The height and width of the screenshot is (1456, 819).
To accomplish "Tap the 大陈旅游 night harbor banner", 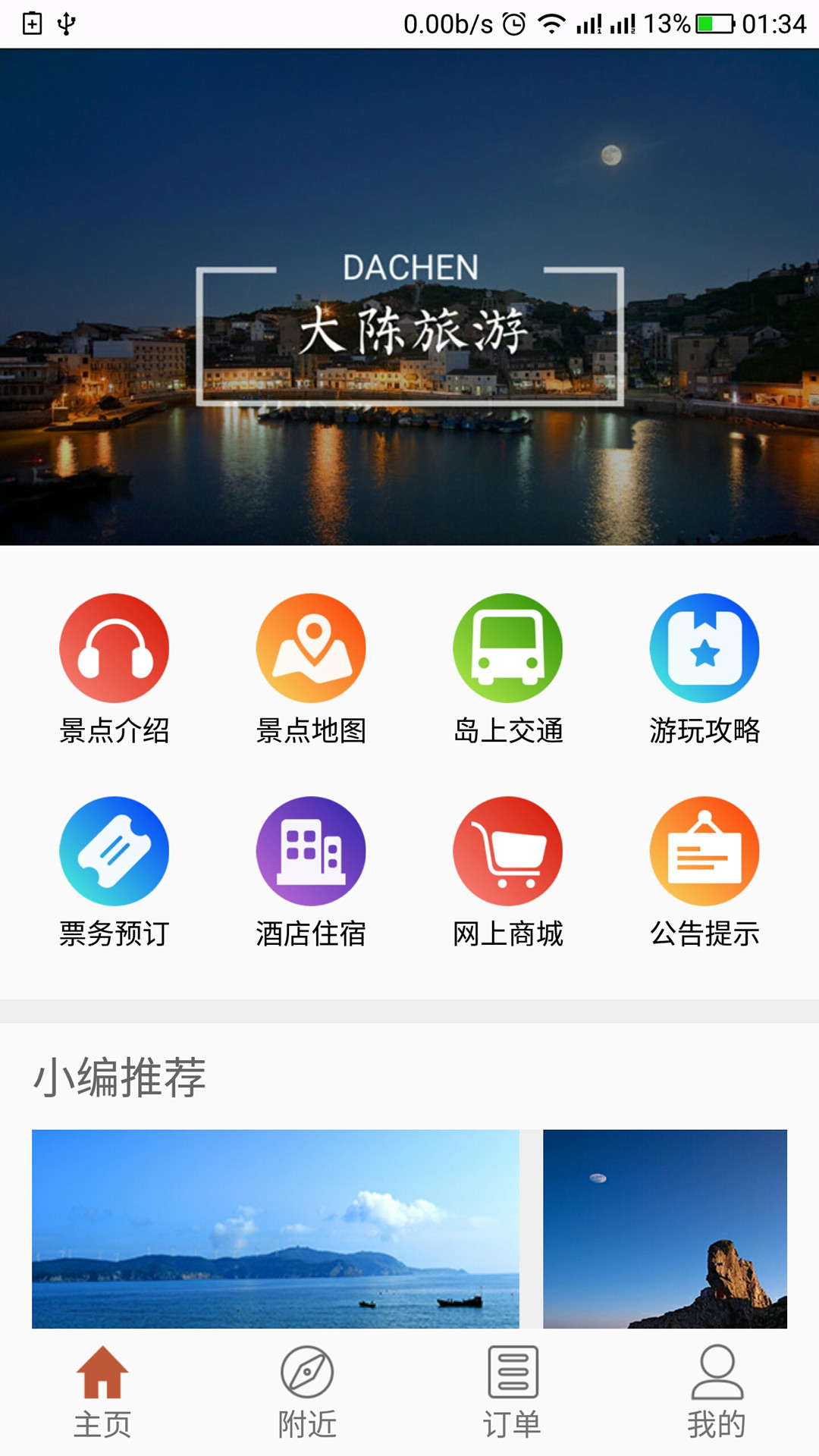I will (409, 297).
